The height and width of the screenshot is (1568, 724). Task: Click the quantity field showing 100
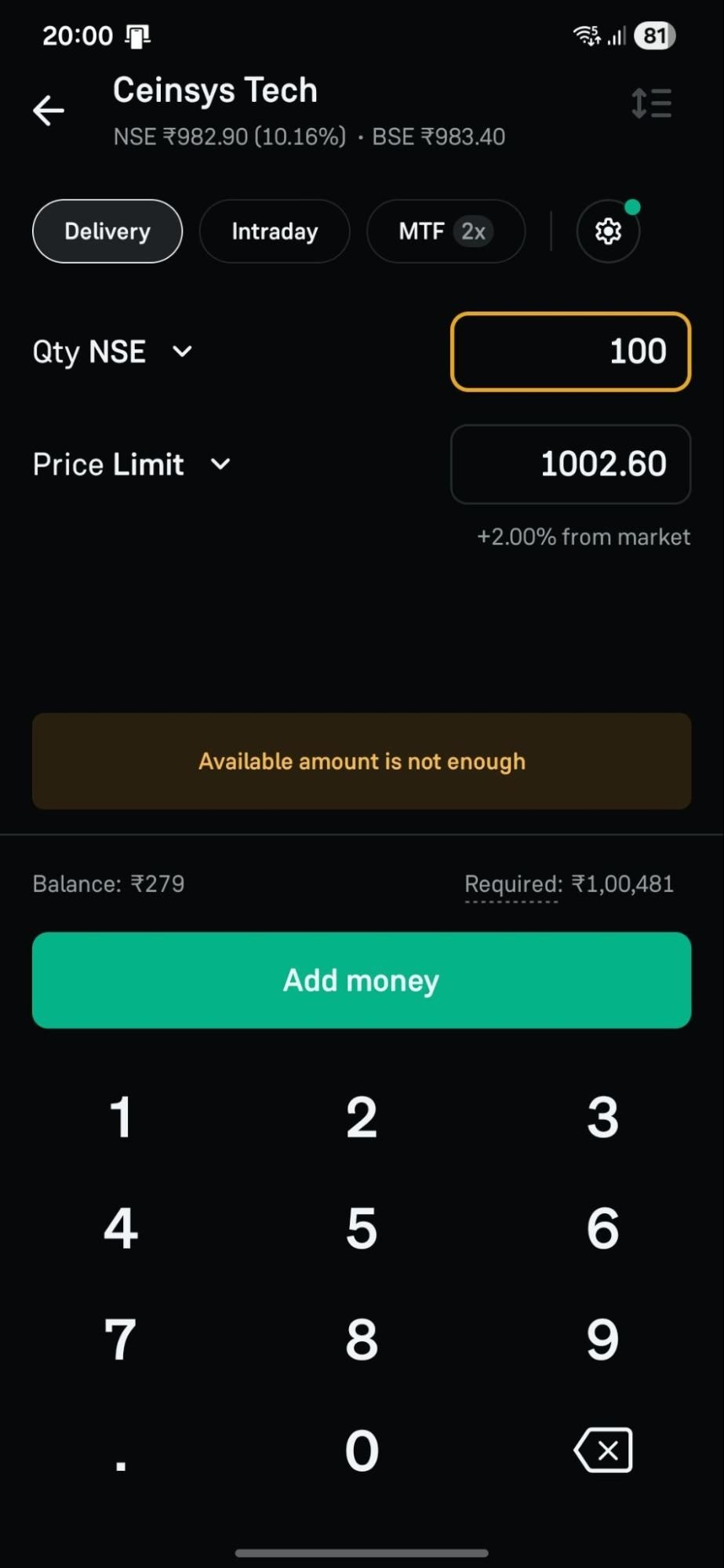tap(570, 352)
